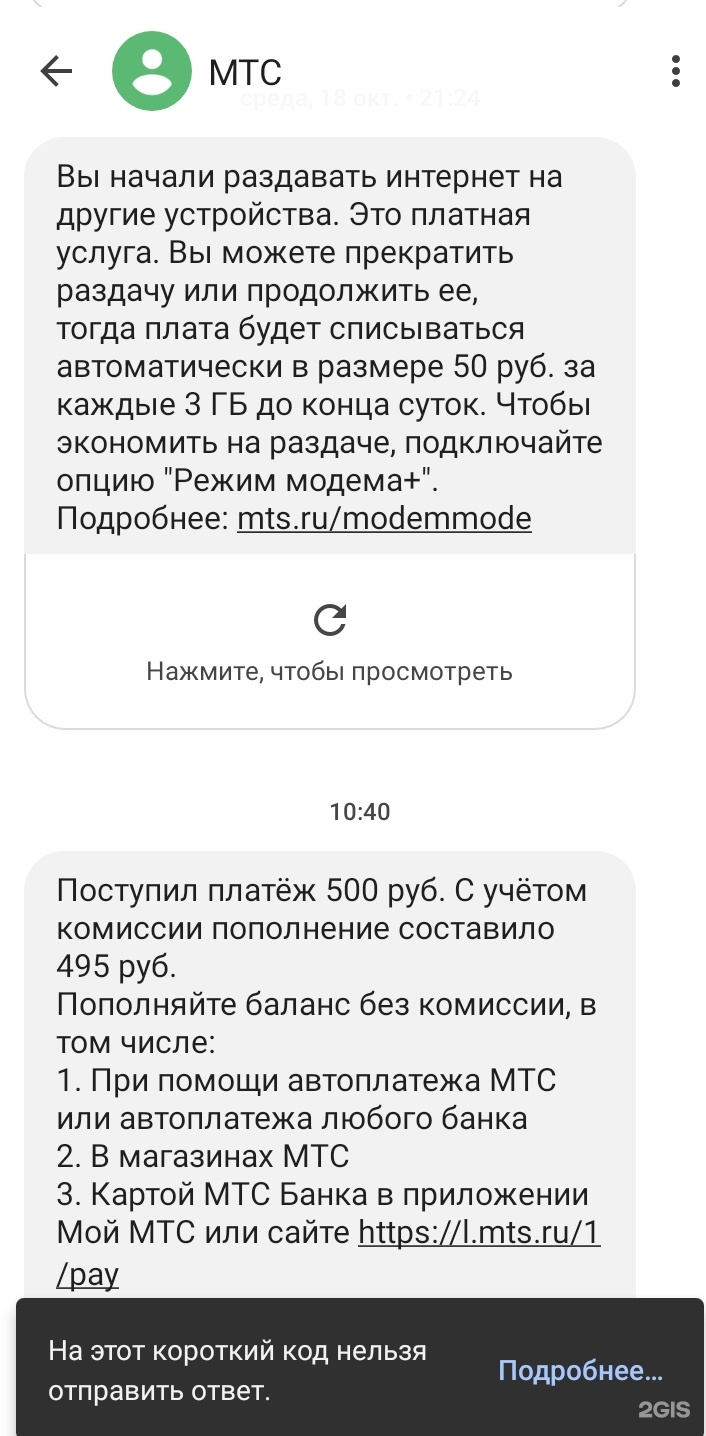
Task: Tap Подробнее in the short code notice
Action: pos(580,1370)
